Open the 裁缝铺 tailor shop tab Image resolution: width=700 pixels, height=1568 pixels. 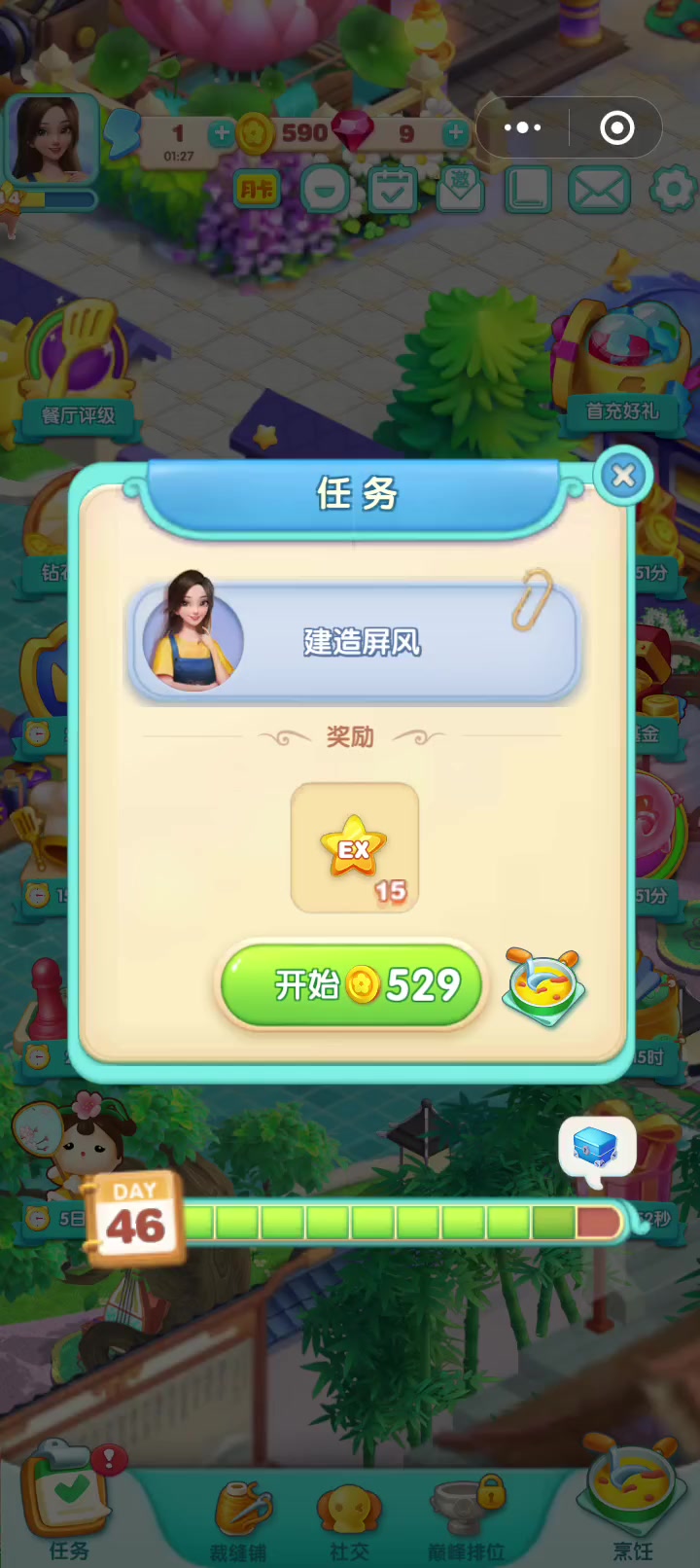click(239, 1521)
